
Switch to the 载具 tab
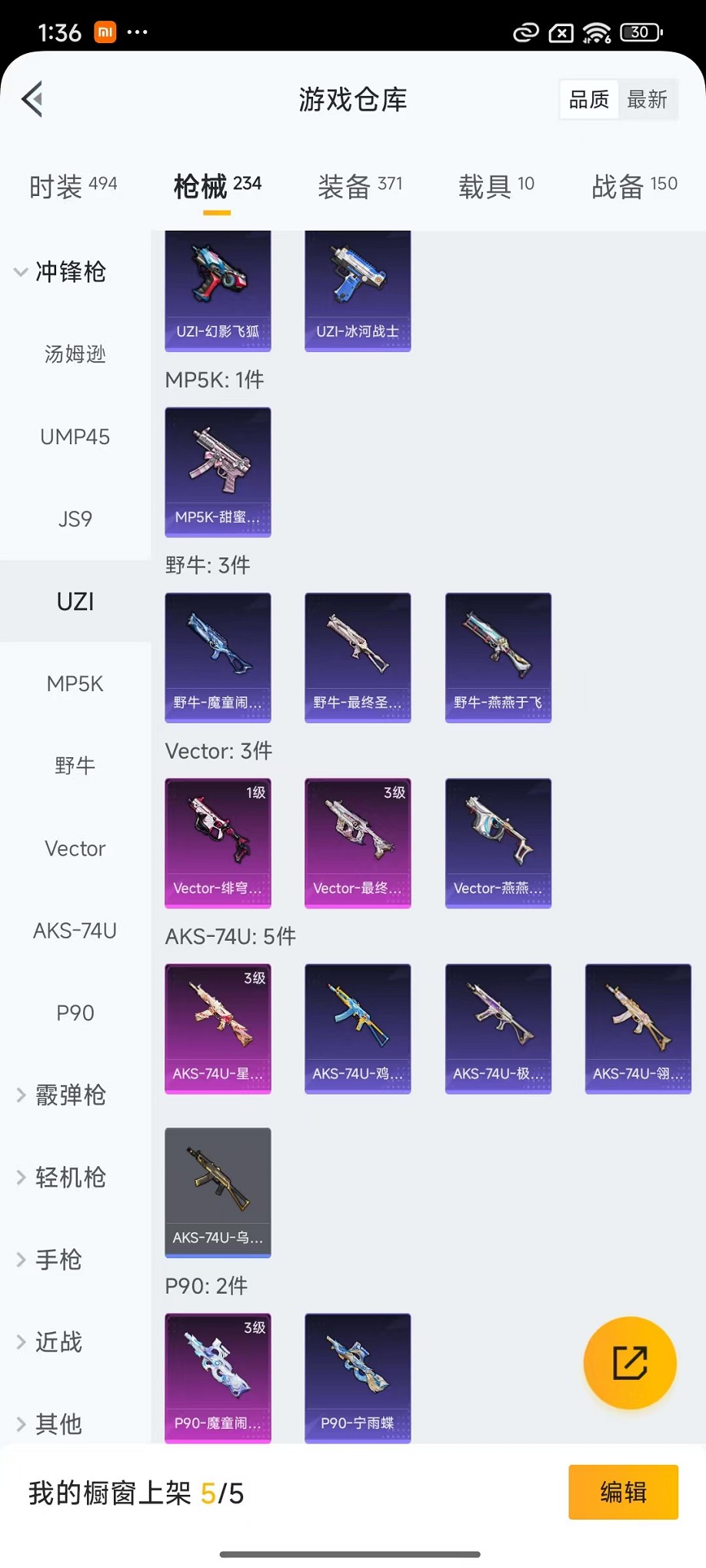point(496,185)
